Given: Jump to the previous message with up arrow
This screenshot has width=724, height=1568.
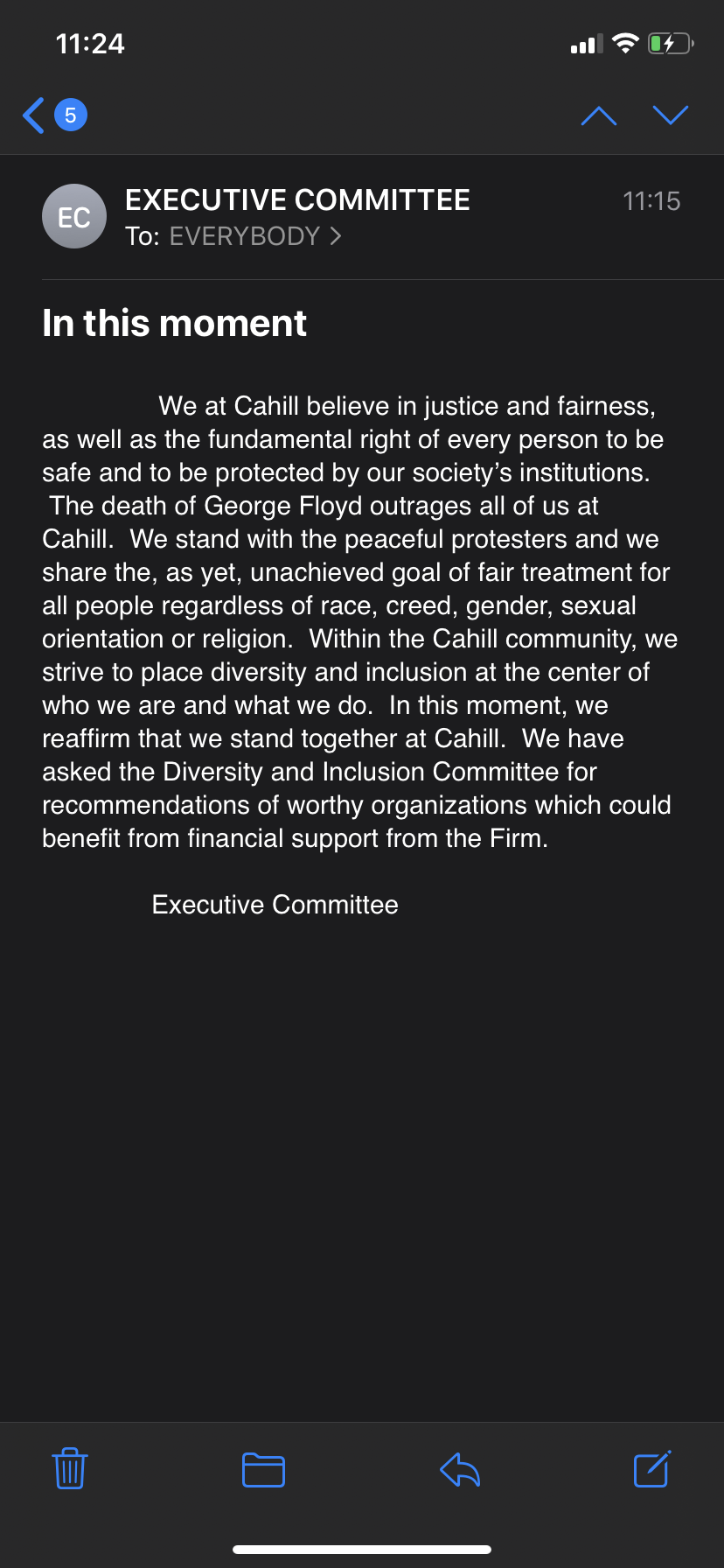Looking at the screenshot, I should pyautogui.click(x=599, y=115).
